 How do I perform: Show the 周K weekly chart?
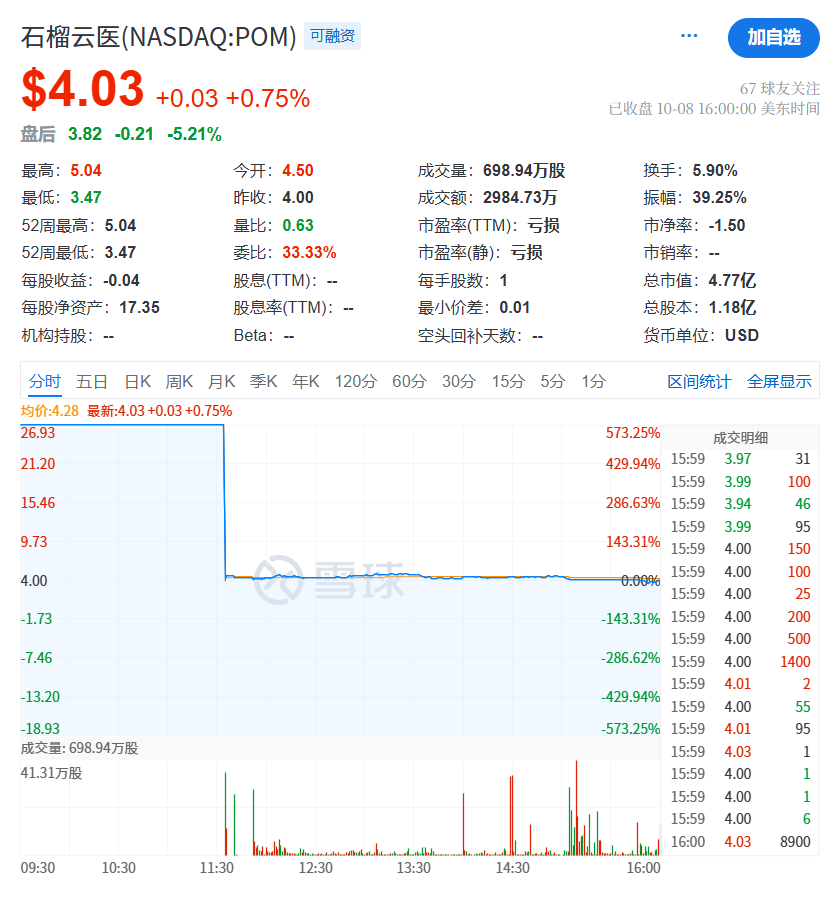pyautogui.click(x=179, y=381)
